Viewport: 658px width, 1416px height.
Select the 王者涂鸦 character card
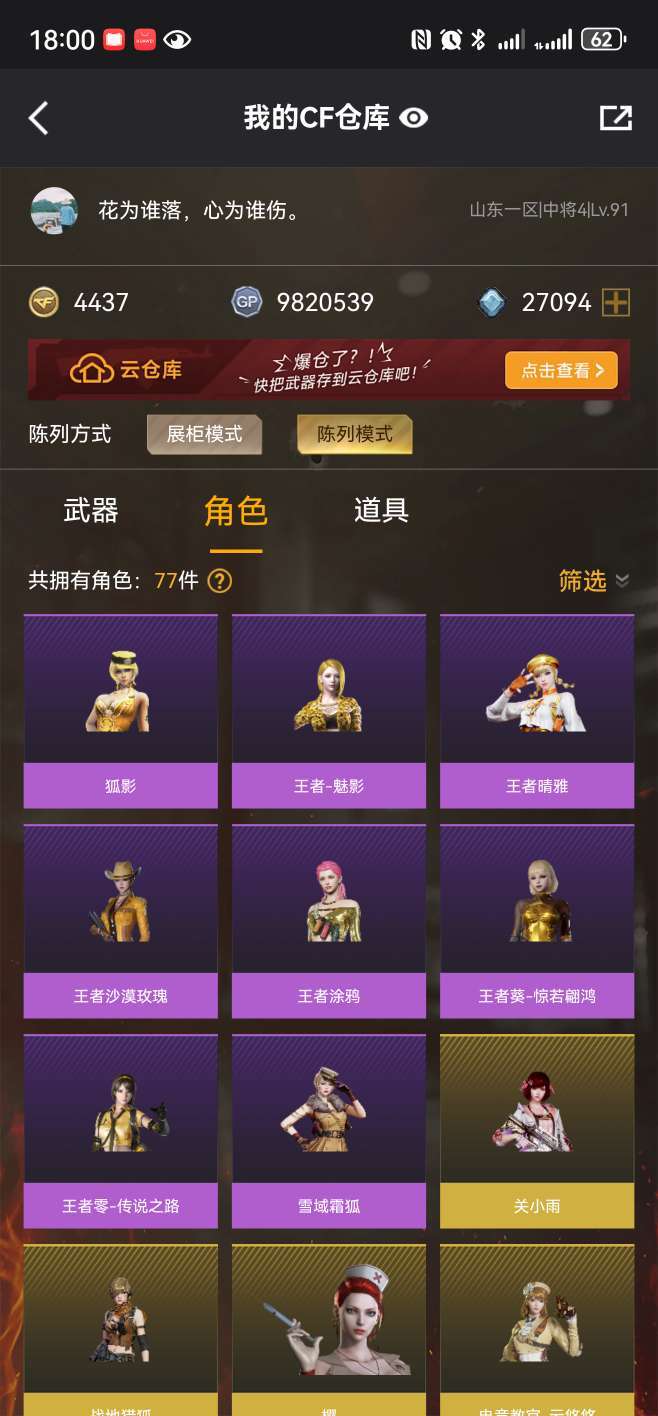point(329,921)
